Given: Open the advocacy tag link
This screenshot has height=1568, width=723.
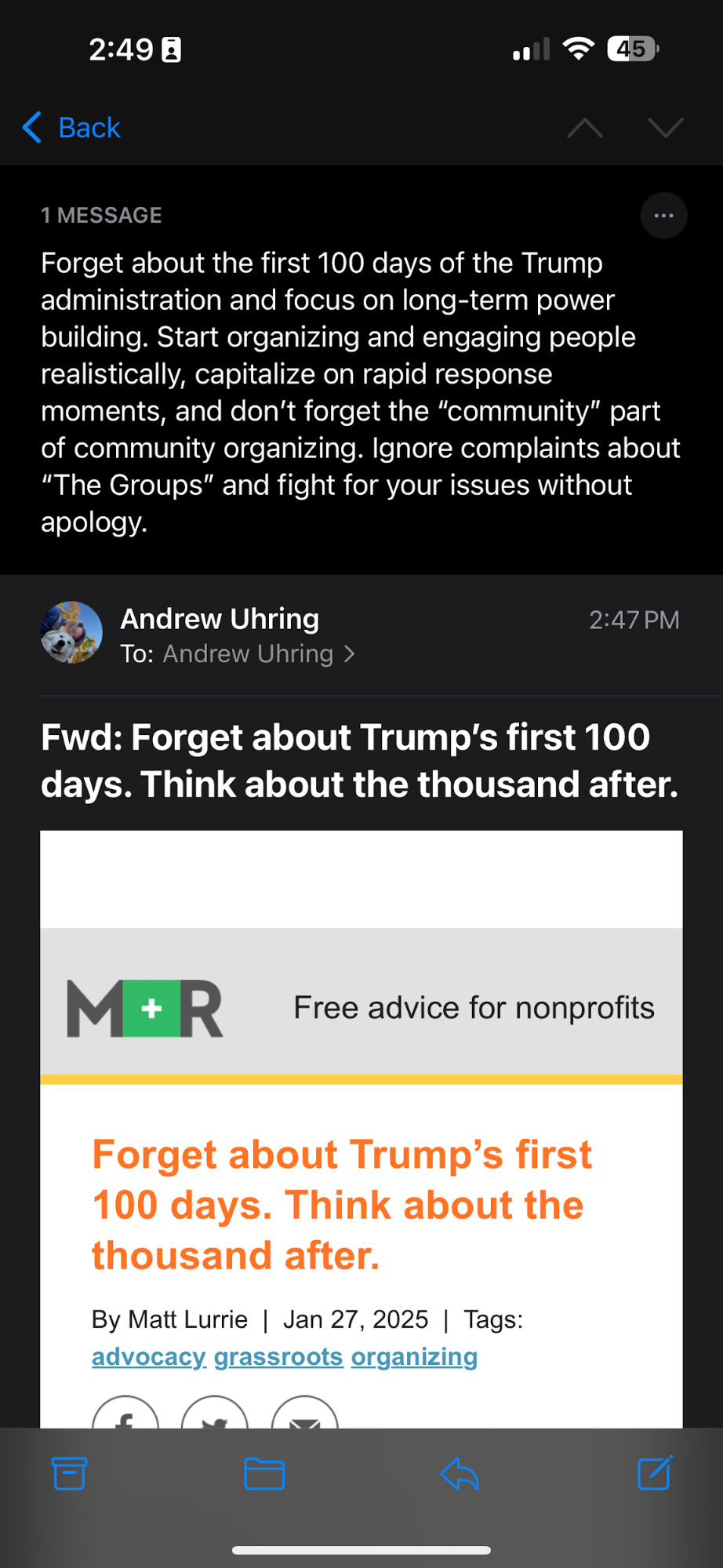Looking at the screenshot, I should (149, 1356).
